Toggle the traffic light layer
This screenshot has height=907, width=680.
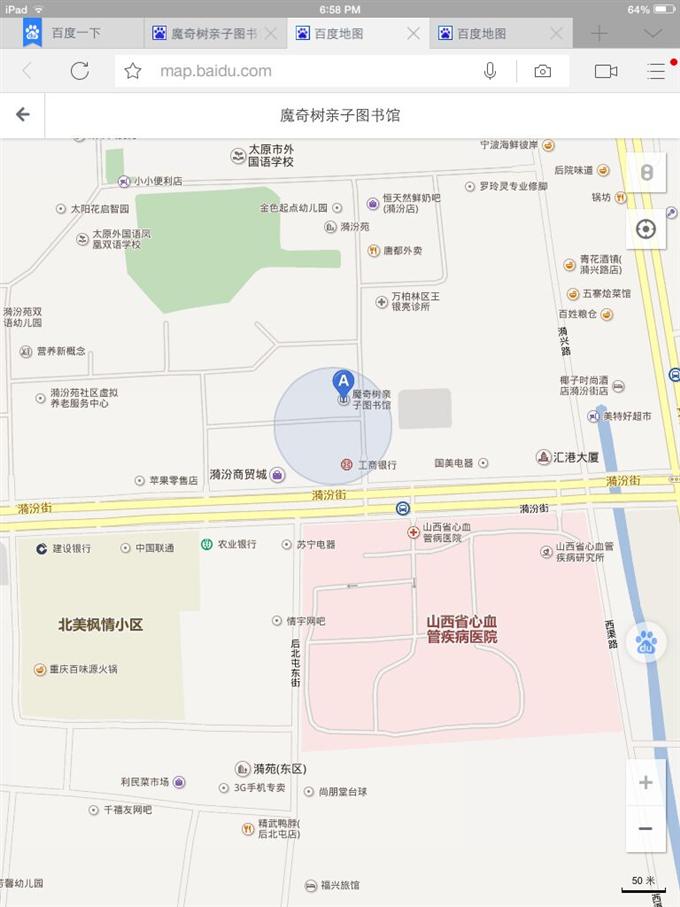click(646, 173)
